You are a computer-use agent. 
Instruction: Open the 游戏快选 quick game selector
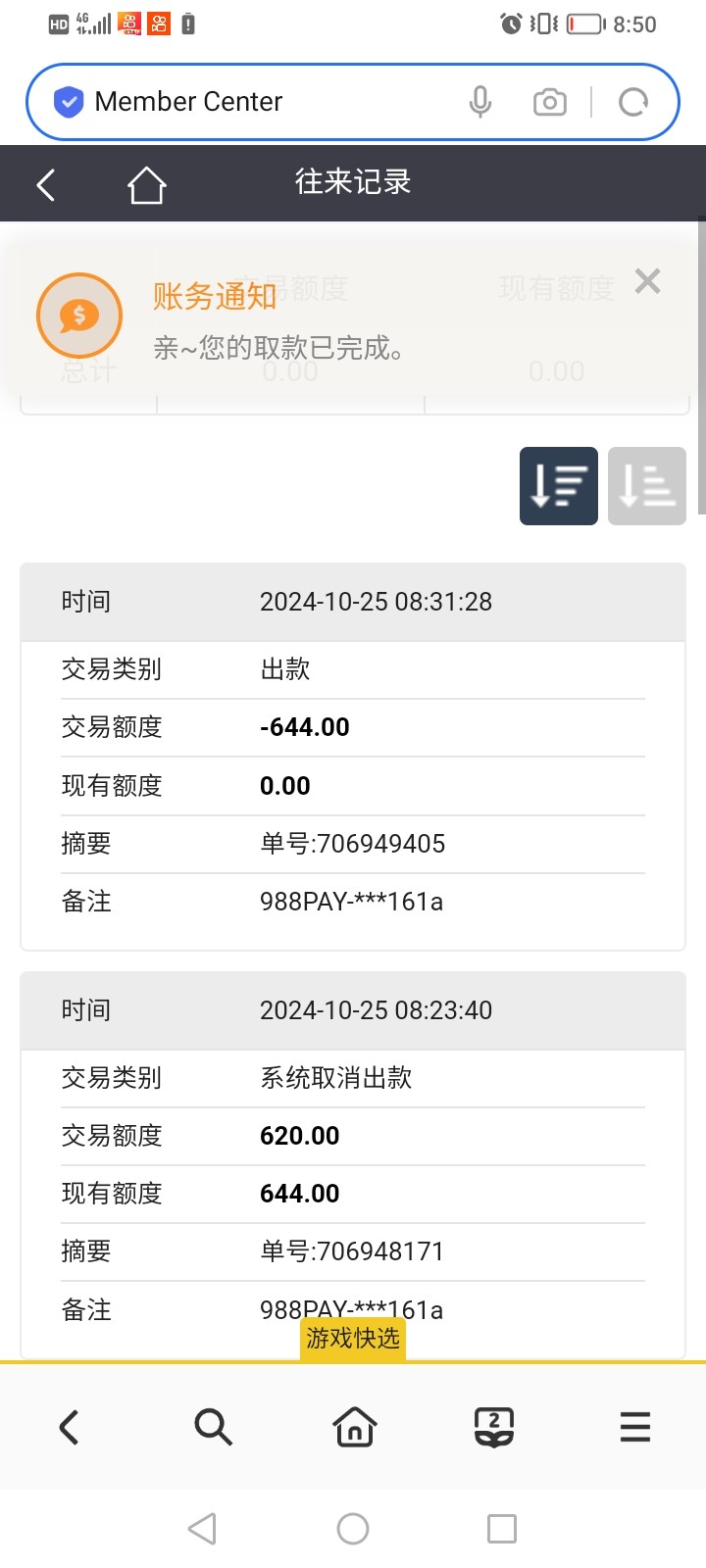[x=353, y=1339]
